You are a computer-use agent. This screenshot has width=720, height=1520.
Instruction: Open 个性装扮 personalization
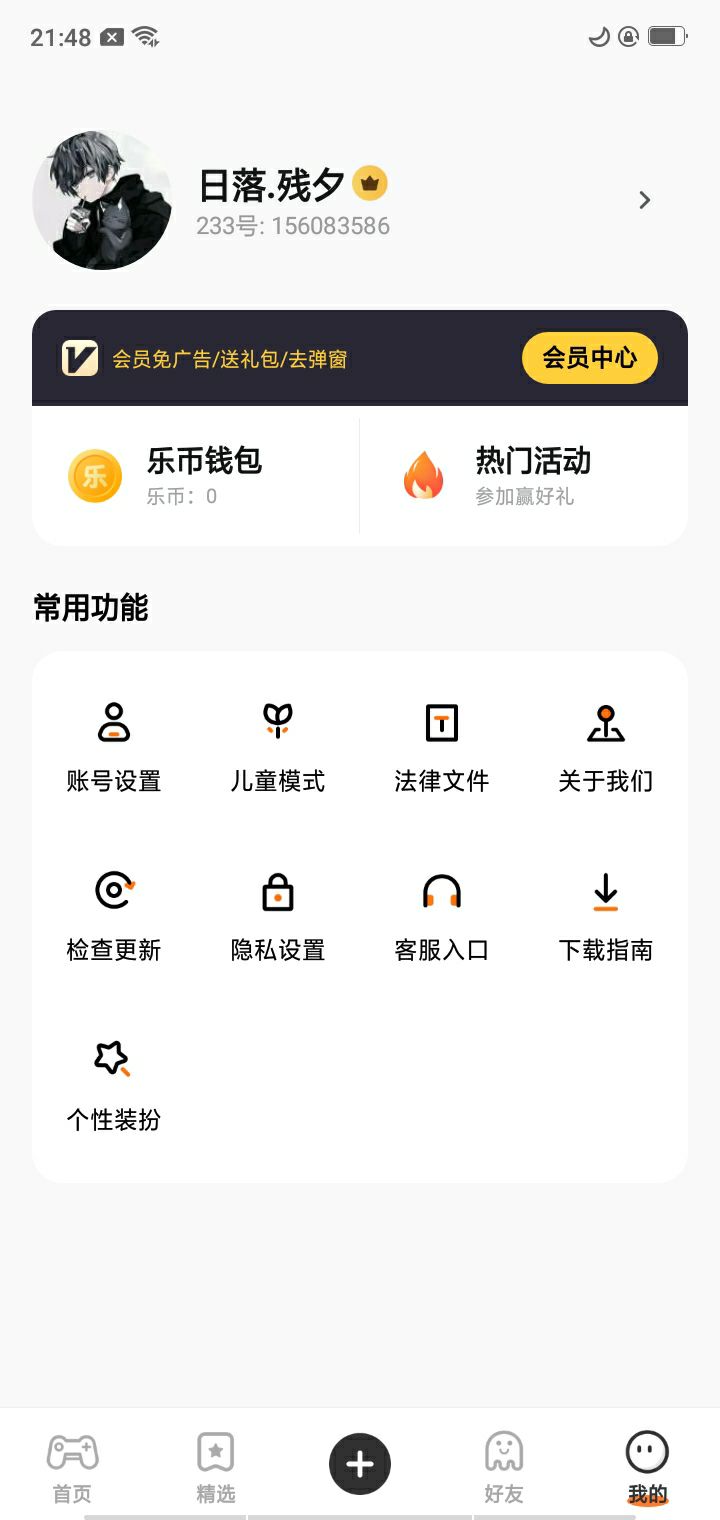pos(114,1086)
